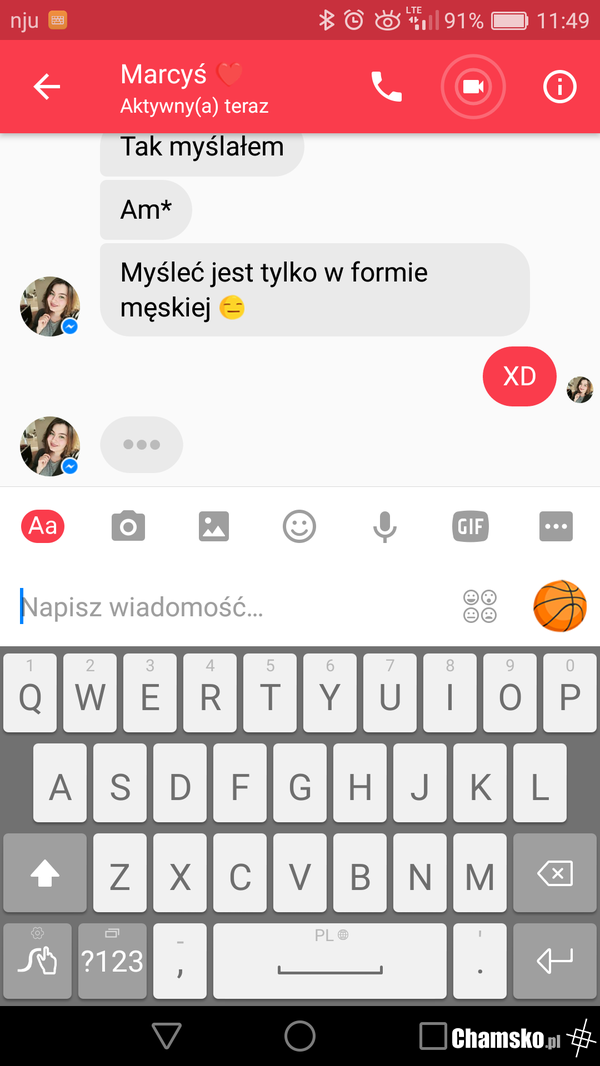Record a voice message with microphone
The width and height of the screenshot is (600, 1066).
tap(385, 526)
